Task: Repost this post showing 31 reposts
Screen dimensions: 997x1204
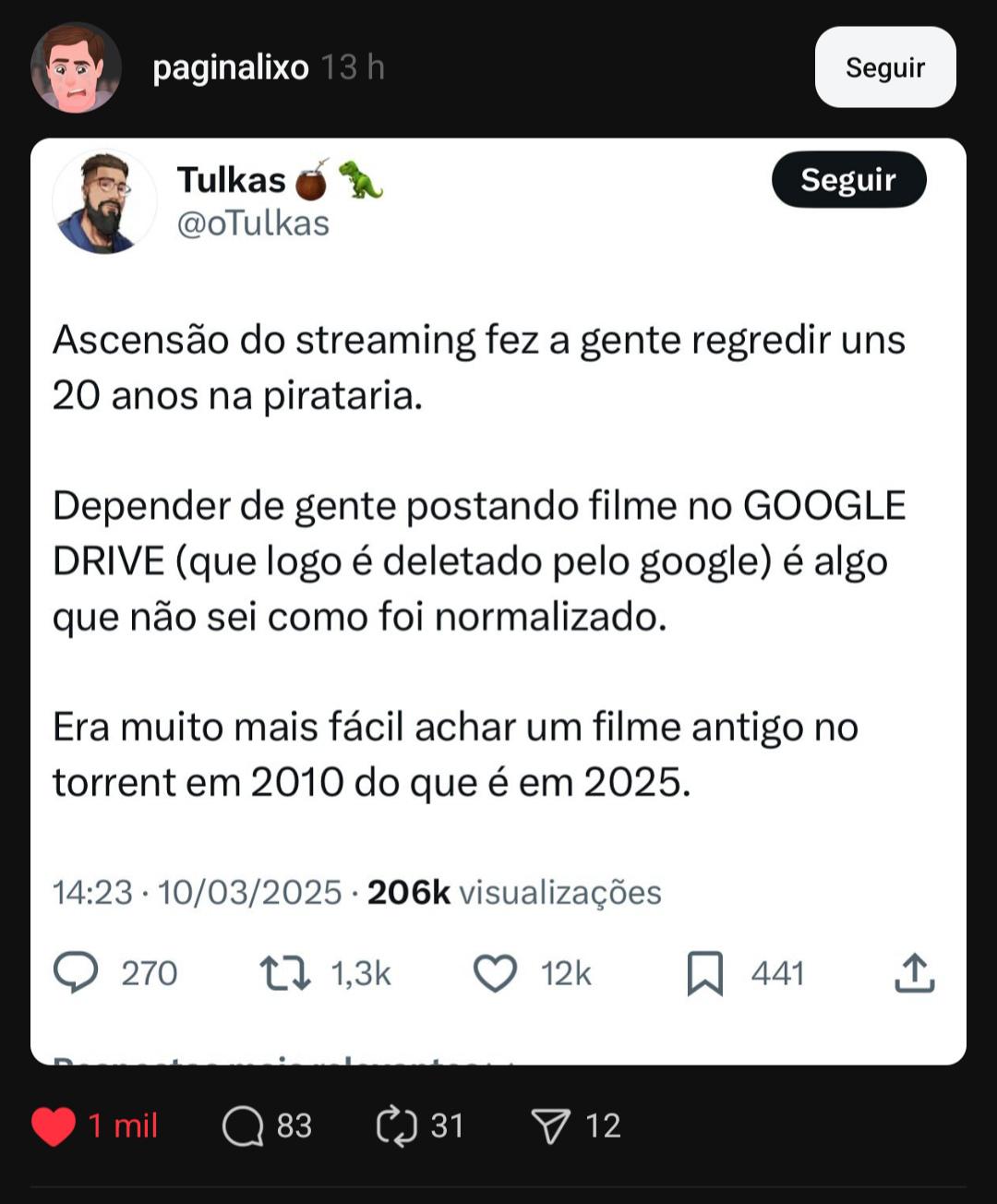Action: (398, 1126)
